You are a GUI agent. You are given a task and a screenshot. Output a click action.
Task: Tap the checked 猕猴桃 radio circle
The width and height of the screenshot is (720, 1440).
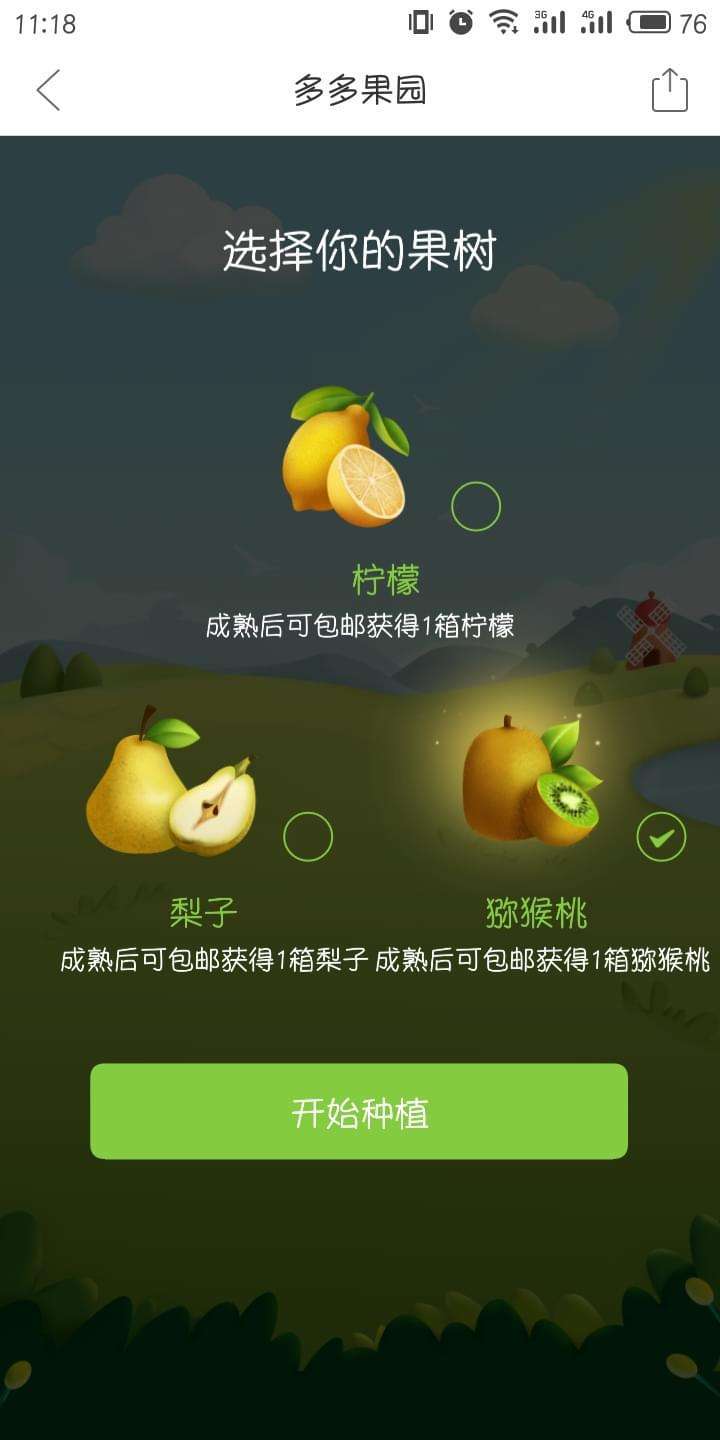pyautogui.click(x=661, y=838)
